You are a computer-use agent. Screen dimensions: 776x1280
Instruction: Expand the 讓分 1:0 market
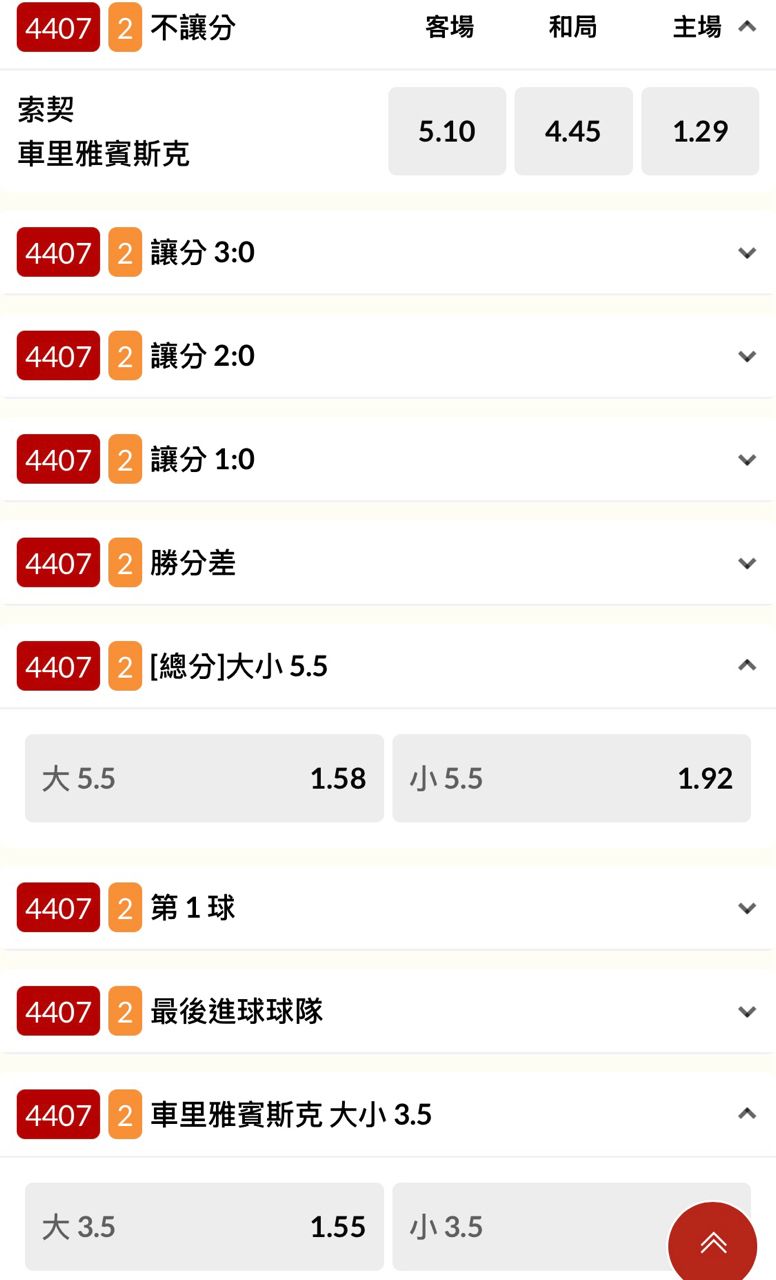click(x=747, y=460)
